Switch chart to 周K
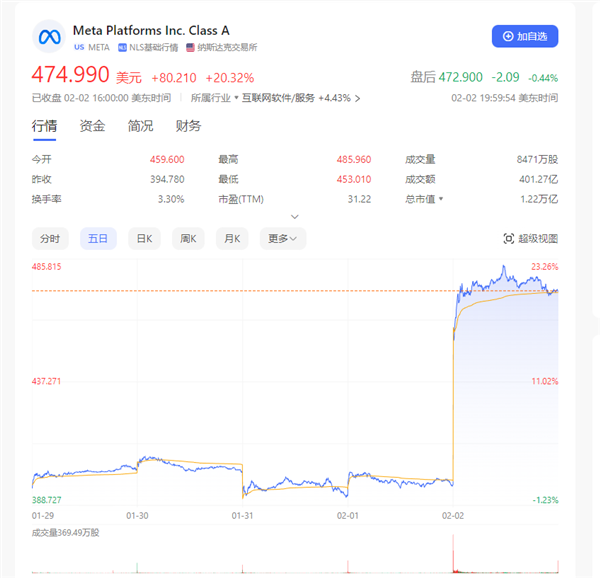Image resolution: width=600 pixels, height=578 pixels. click(x=188, y=238)
